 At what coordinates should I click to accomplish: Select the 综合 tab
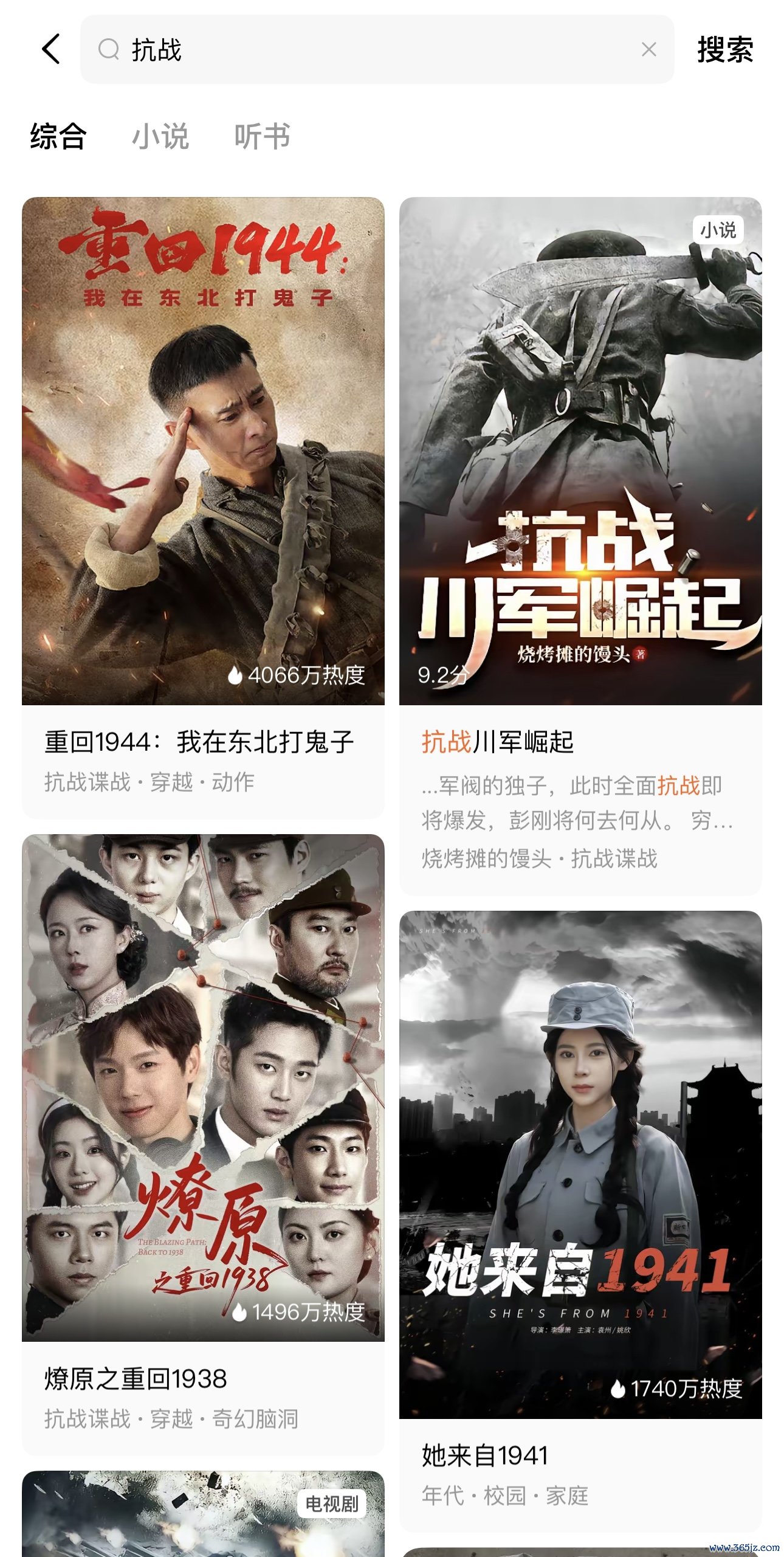click(58, 136)
